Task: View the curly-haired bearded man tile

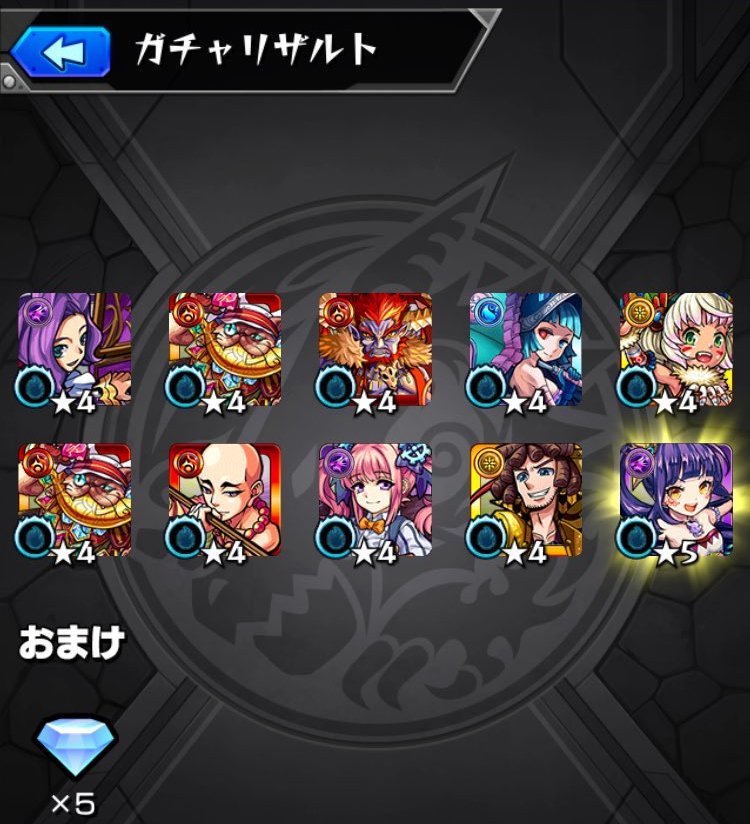Action: [526, 501]
